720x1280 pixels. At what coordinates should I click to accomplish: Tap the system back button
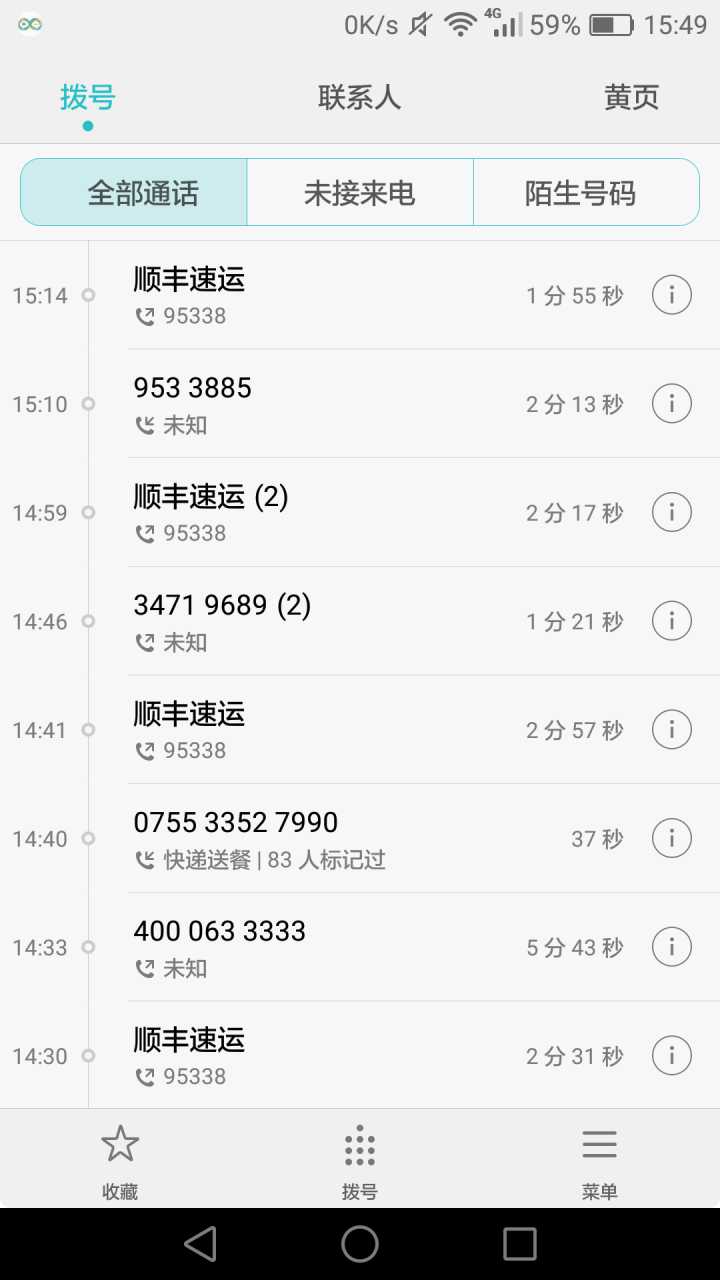[200, 1244]
